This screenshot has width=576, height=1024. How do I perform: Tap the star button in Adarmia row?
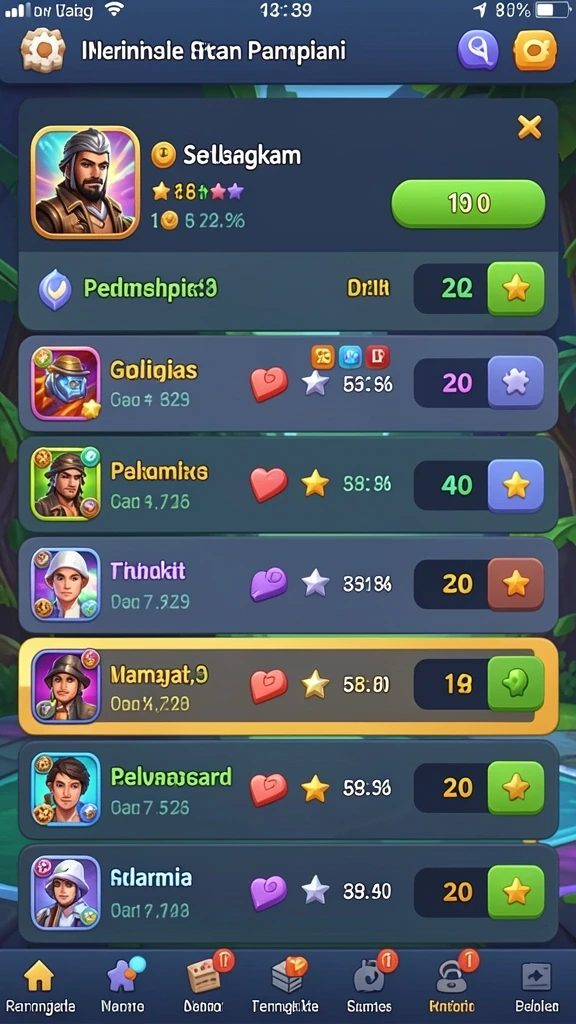click(516, 891)
